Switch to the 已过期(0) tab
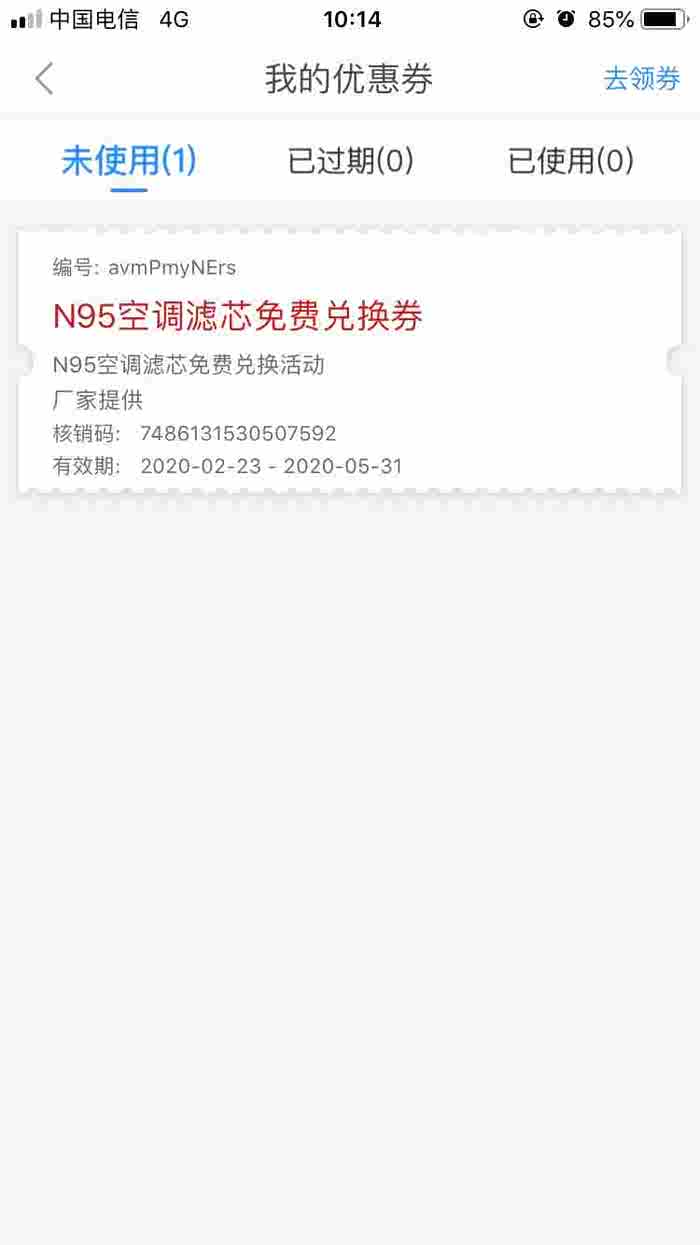 [x=350, y=160]
